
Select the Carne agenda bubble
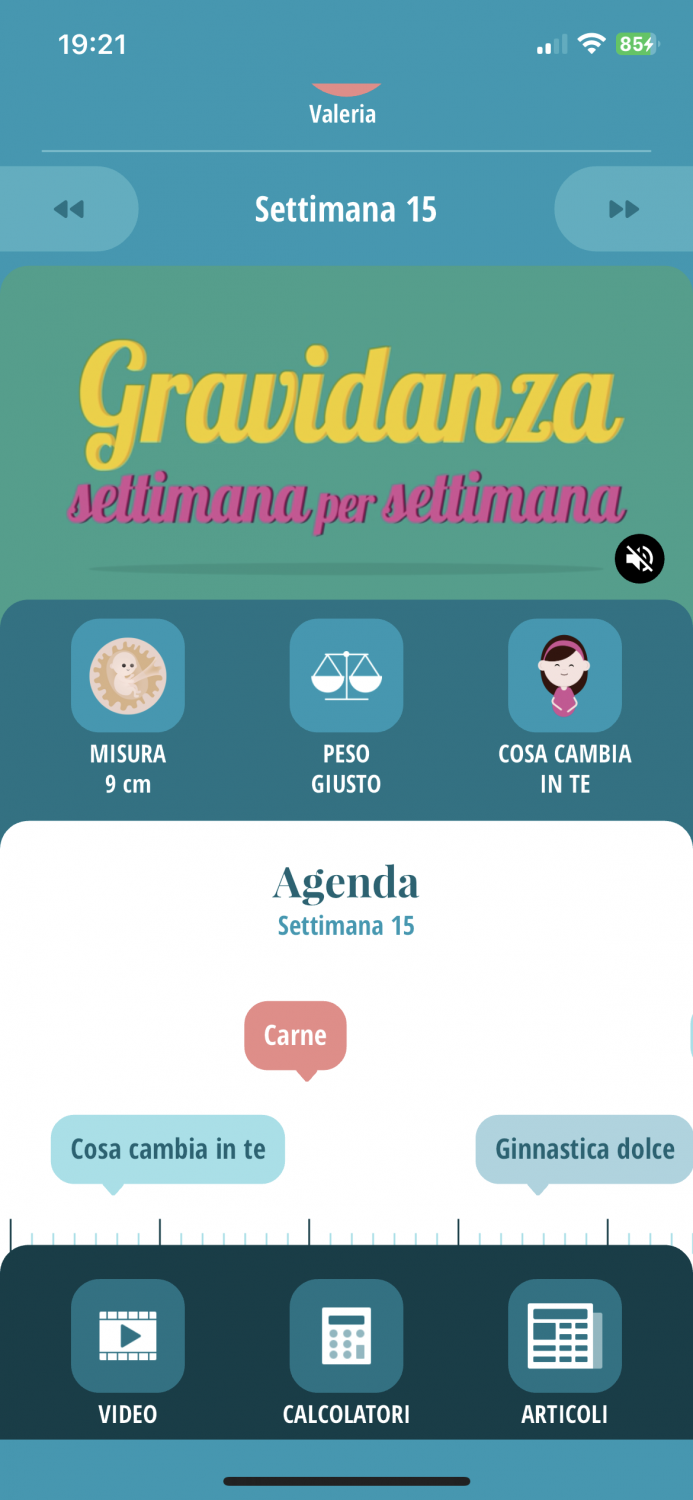click(x=295, y=1036)
